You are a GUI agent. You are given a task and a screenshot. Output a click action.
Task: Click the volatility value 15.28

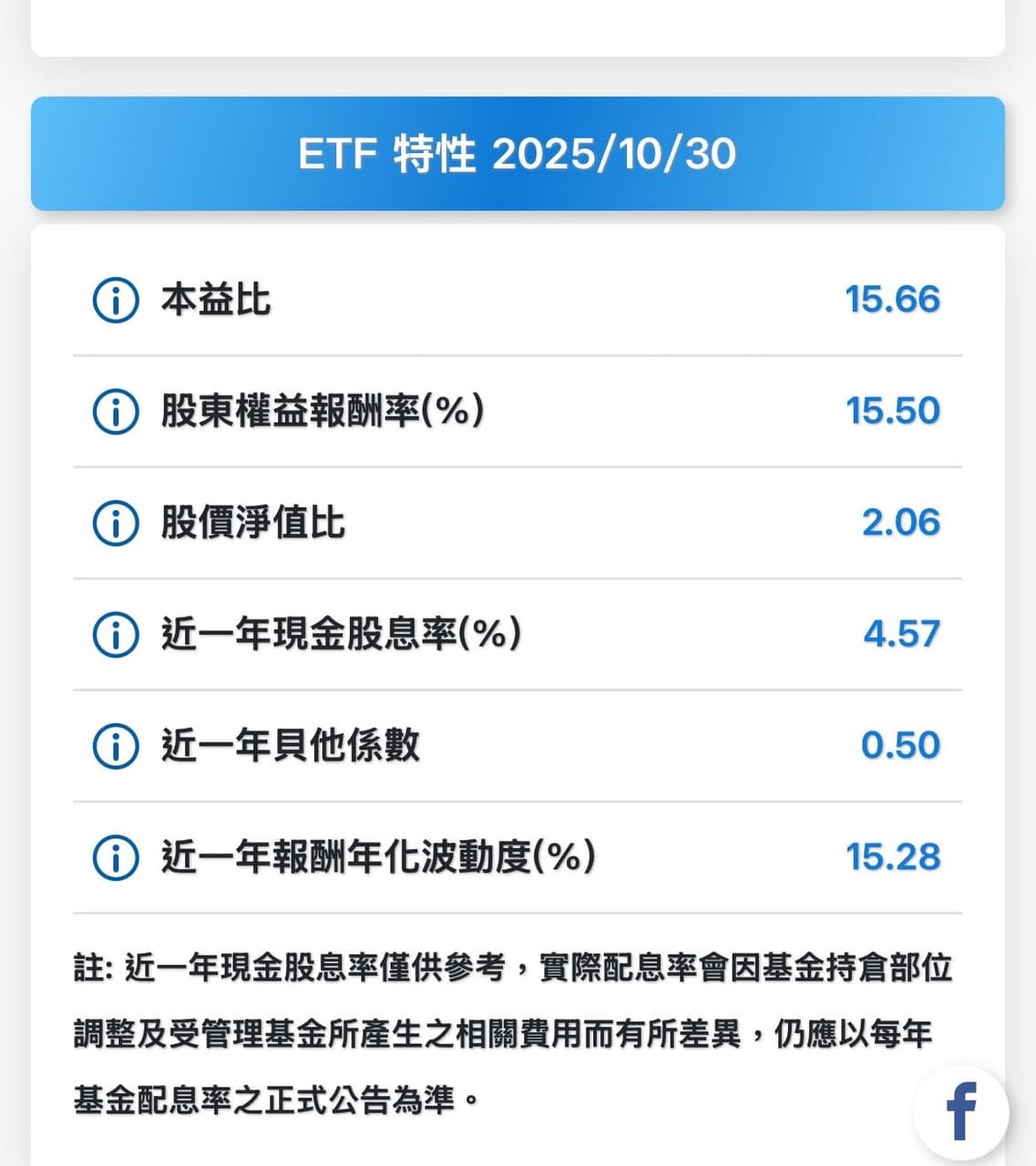[891, 856]
